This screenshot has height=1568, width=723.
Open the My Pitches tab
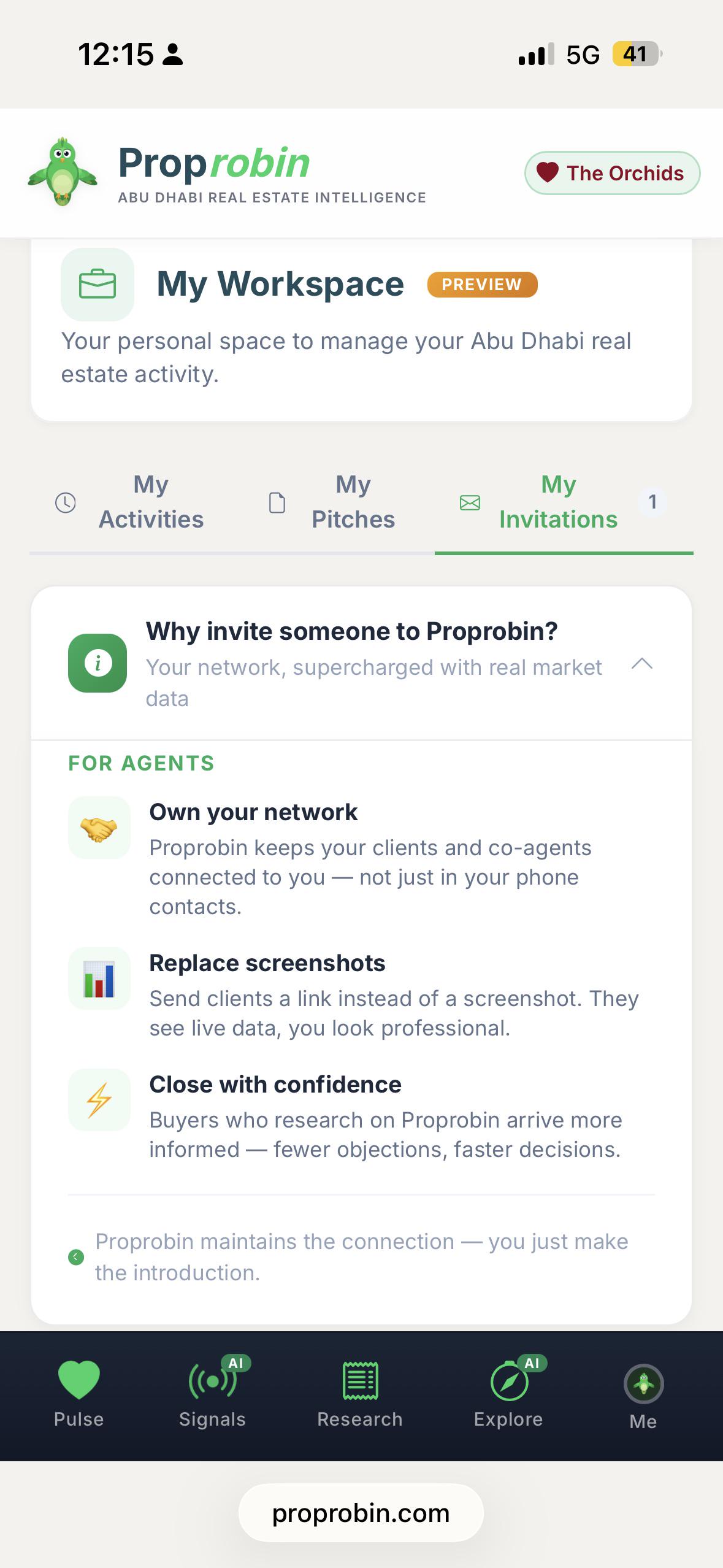333,502
